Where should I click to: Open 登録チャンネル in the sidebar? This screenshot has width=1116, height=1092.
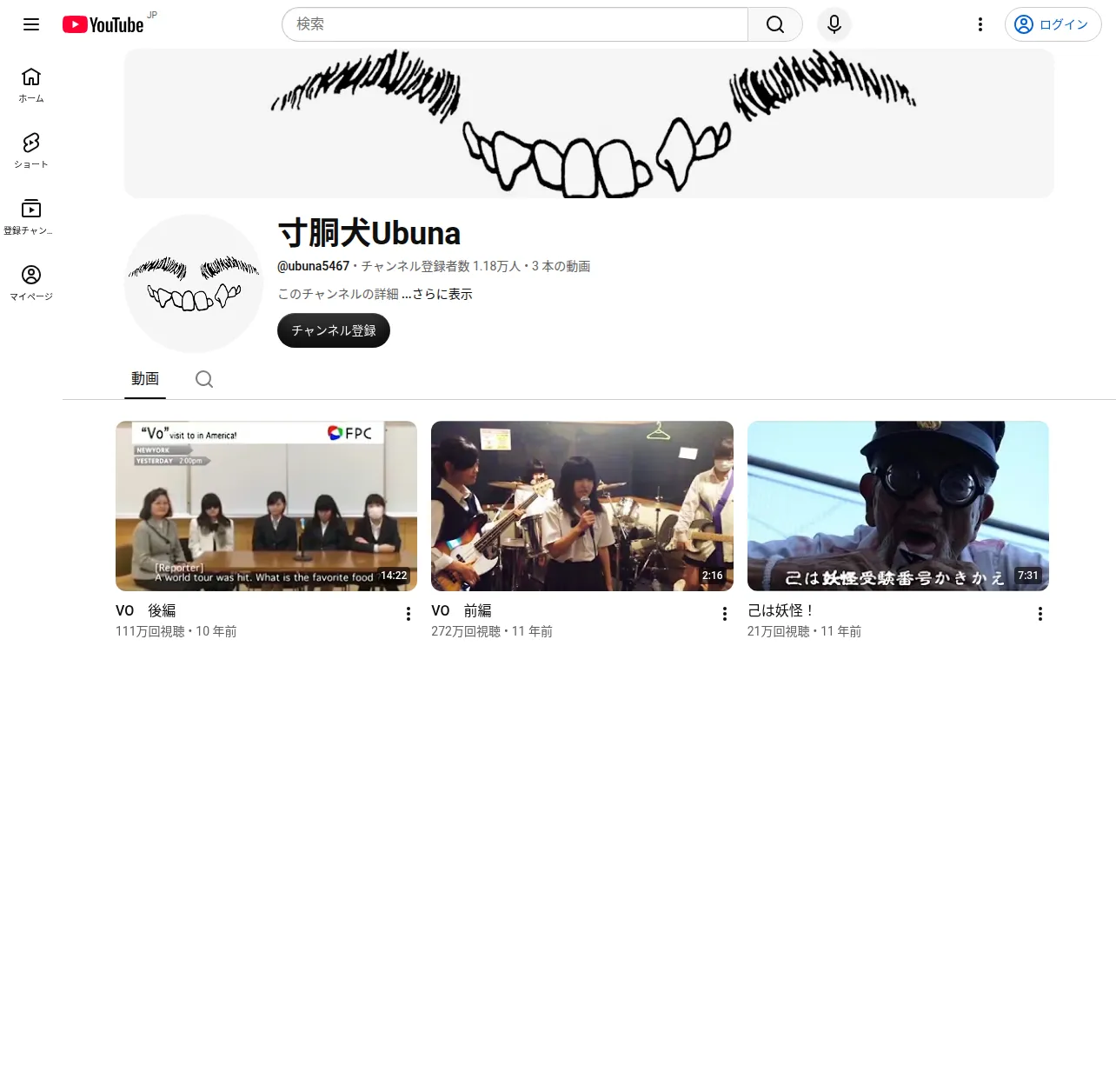tap(31, 217)
